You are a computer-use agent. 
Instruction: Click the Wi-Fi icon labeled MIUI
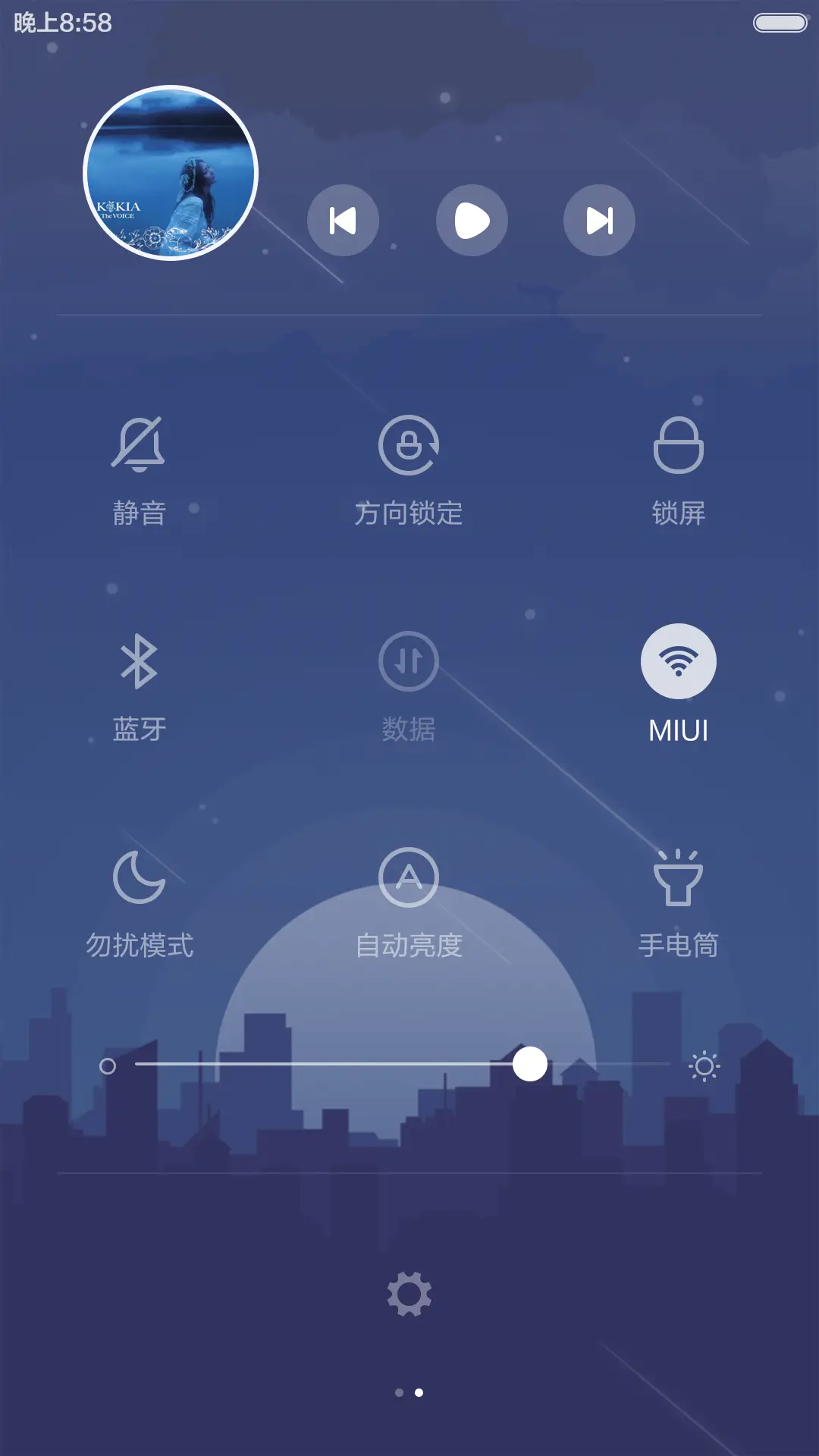tap(679, 661)
